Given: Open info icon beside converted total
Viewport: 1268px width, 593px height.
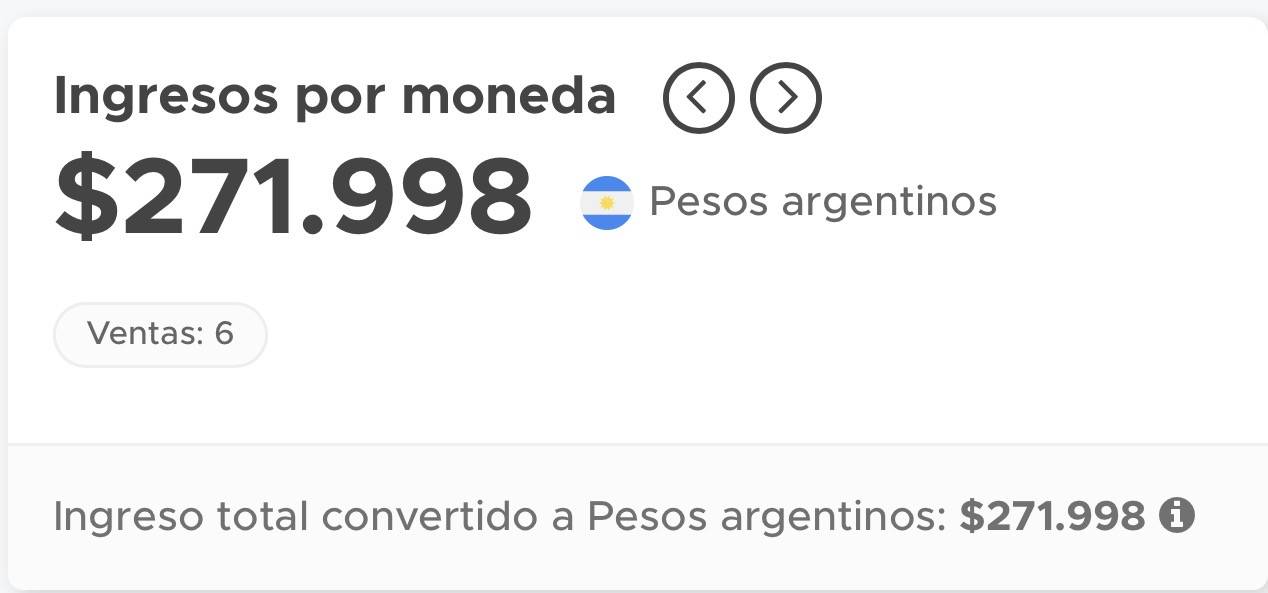Looking at the screenshot, I should pyautogui.click(x=1177, y=516).
